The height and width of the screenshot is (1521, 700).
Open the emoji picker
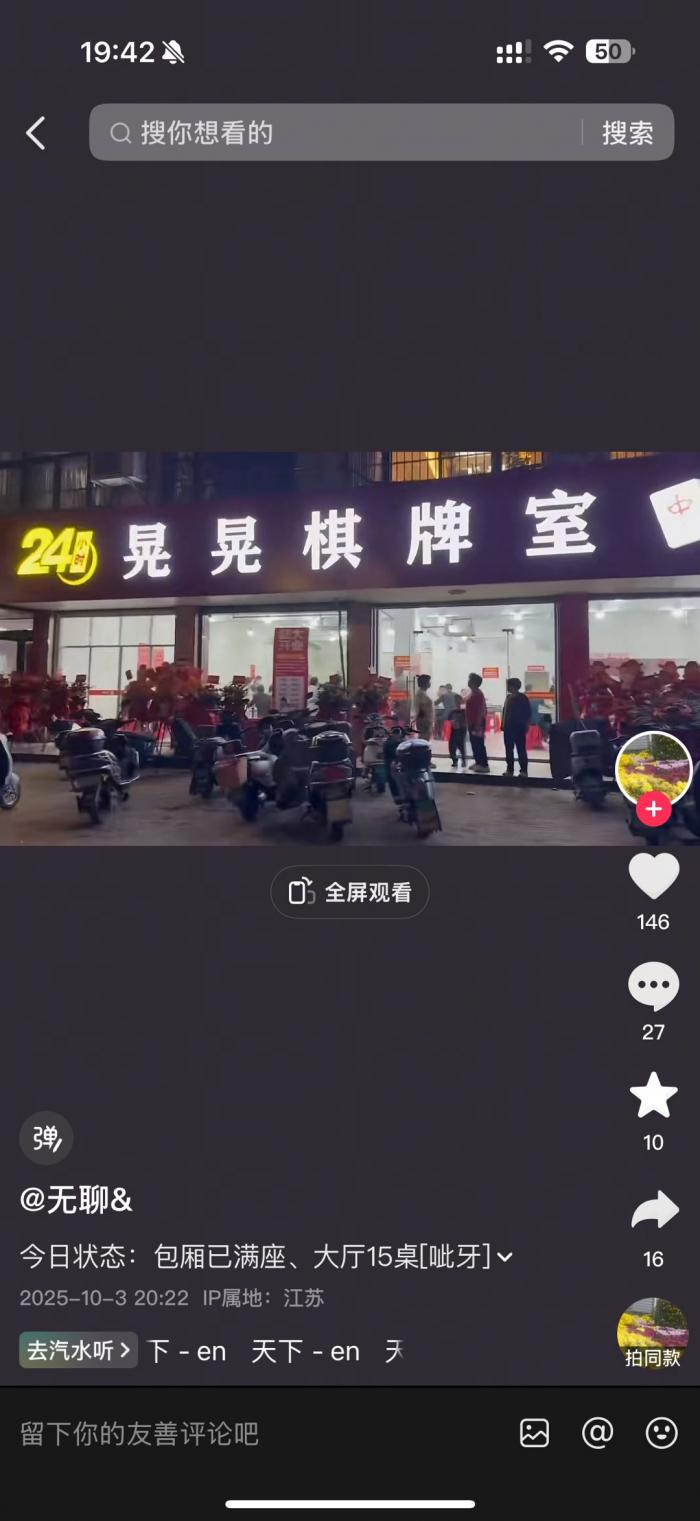tap(661, 1433)
